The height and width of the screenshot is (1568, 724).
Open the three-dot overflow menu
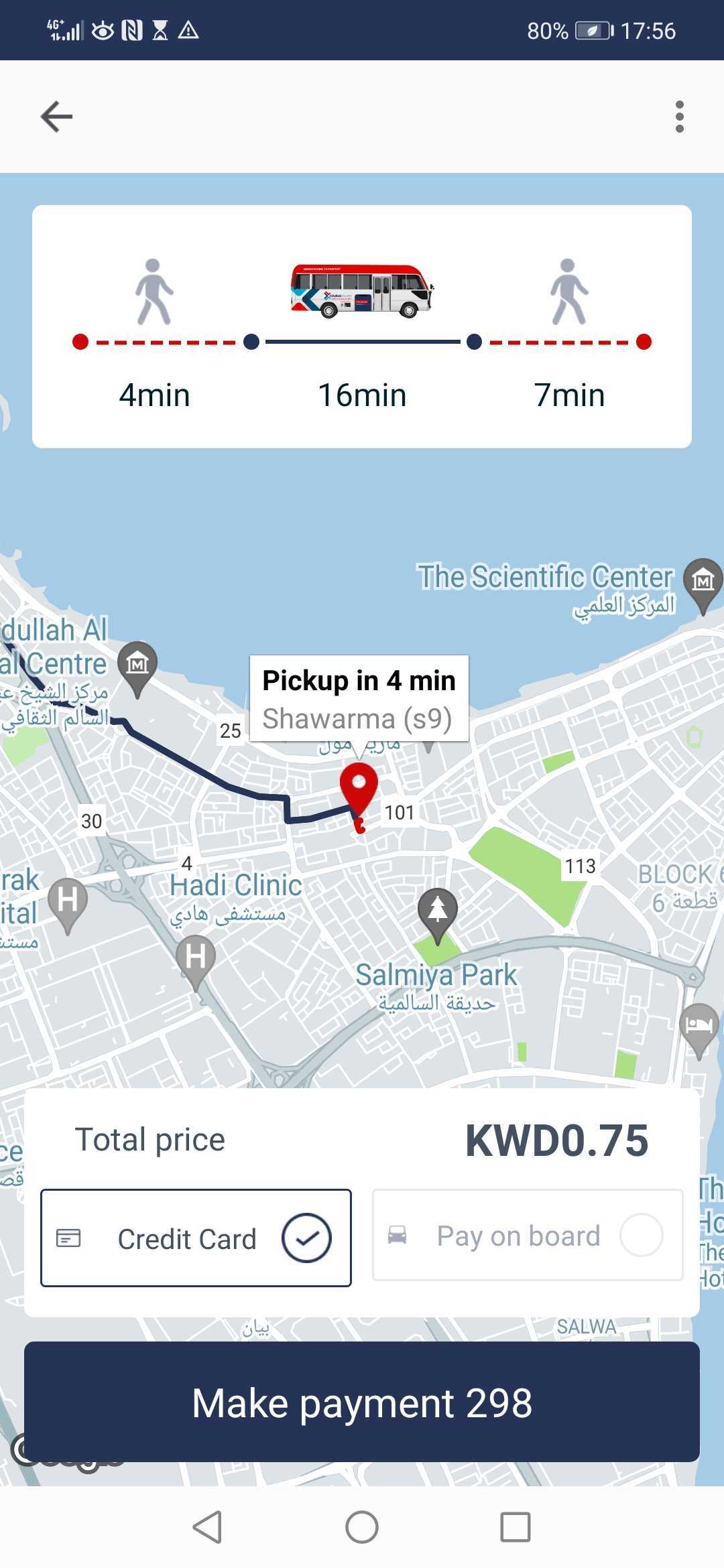(x=679, y=117)
